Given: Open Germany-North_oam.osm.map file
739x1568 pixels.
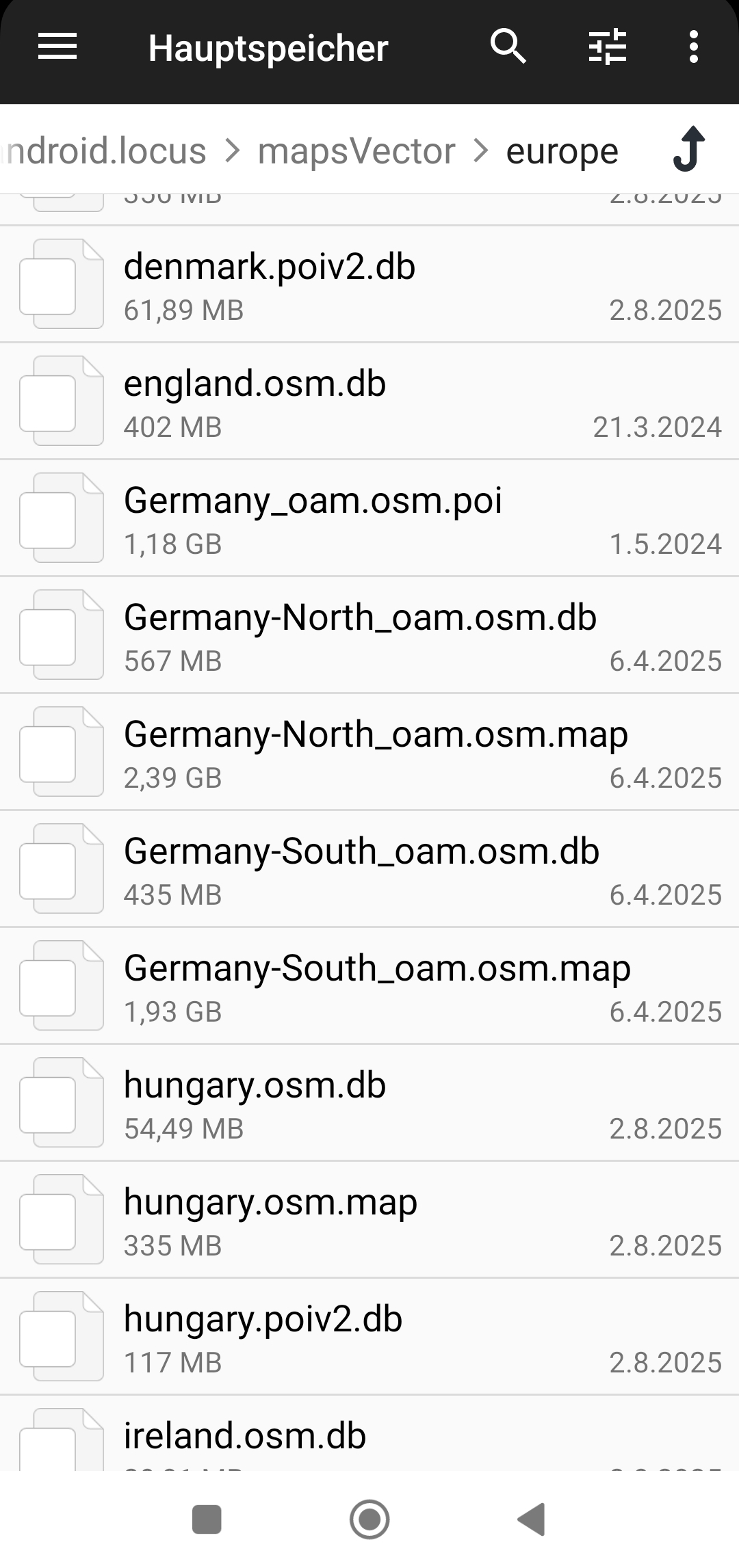Looking at the screenshot, I should 369,752.
